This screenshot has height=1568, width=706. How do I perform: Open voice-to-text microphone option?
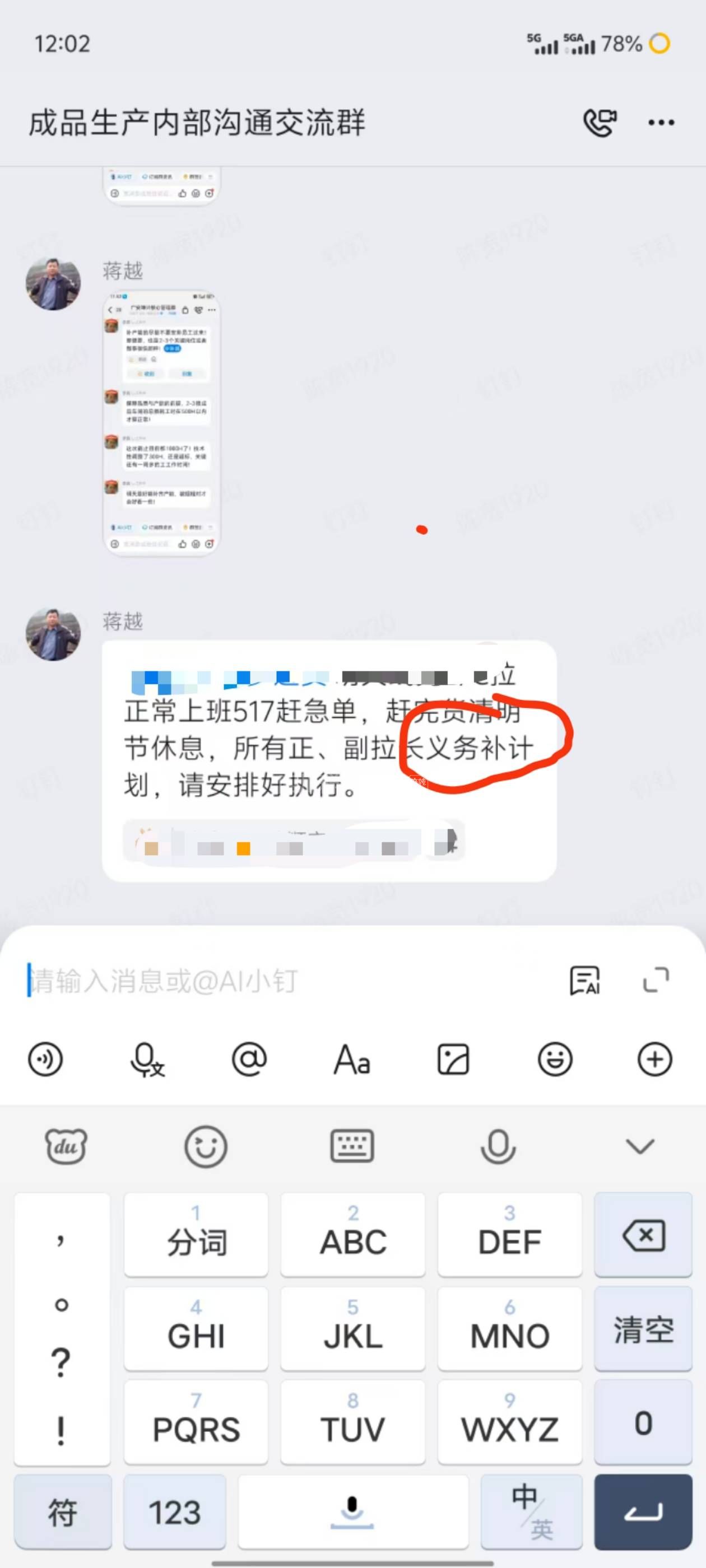pos(147,1060)
